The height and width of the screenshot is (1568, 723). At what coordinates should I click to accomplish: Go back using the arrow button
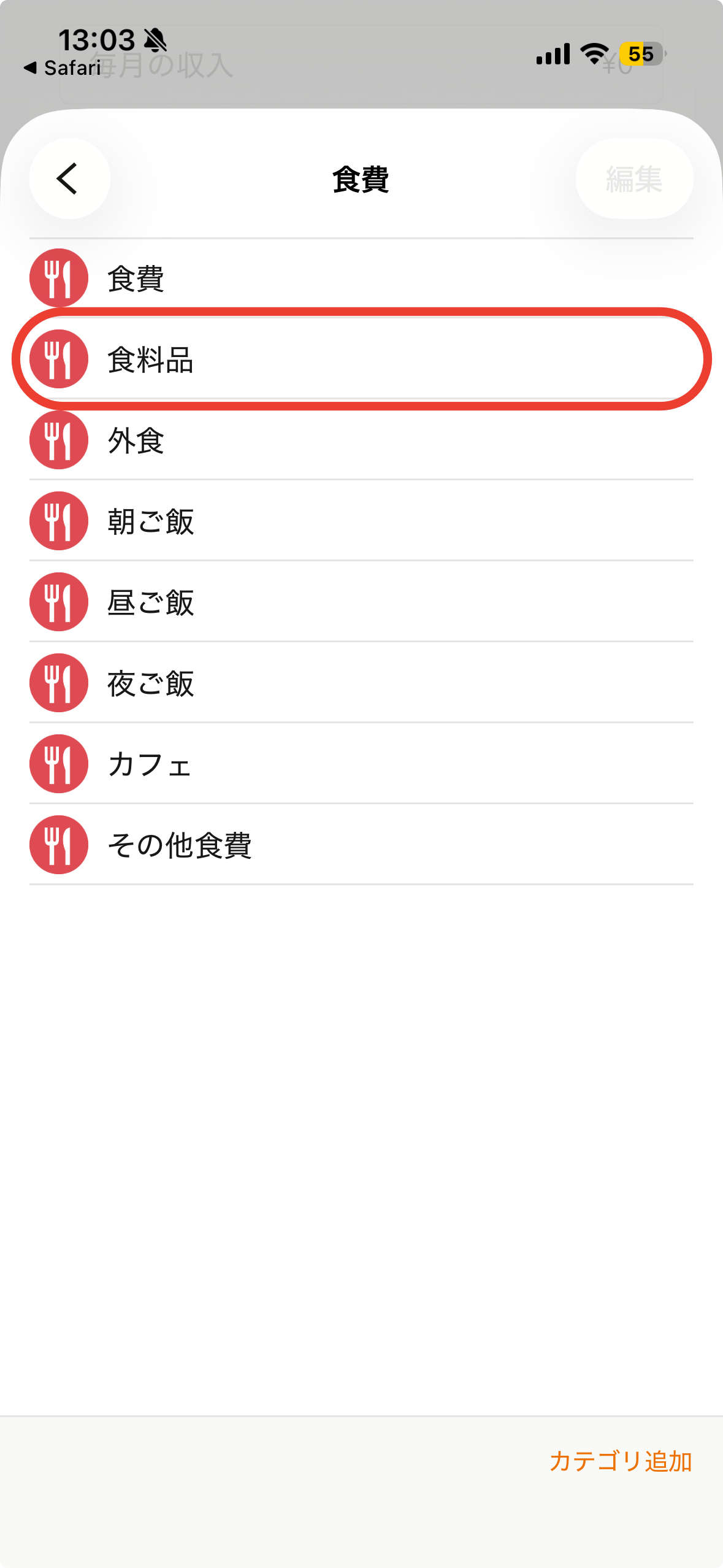click(69, 179)
